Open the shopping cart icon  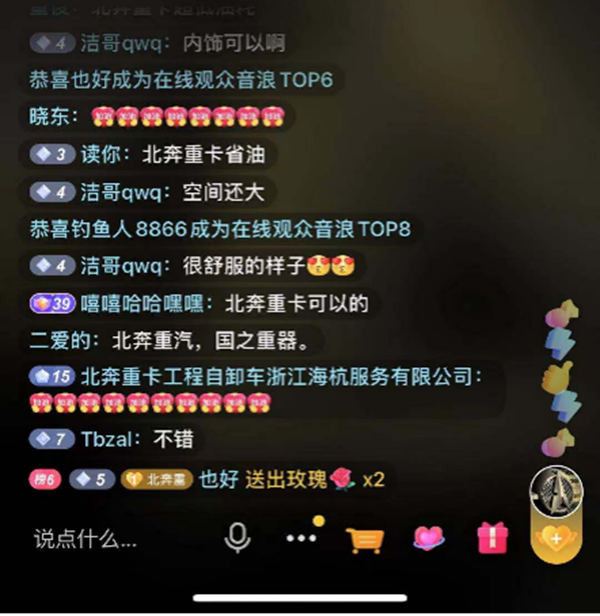tap(365, 539)
